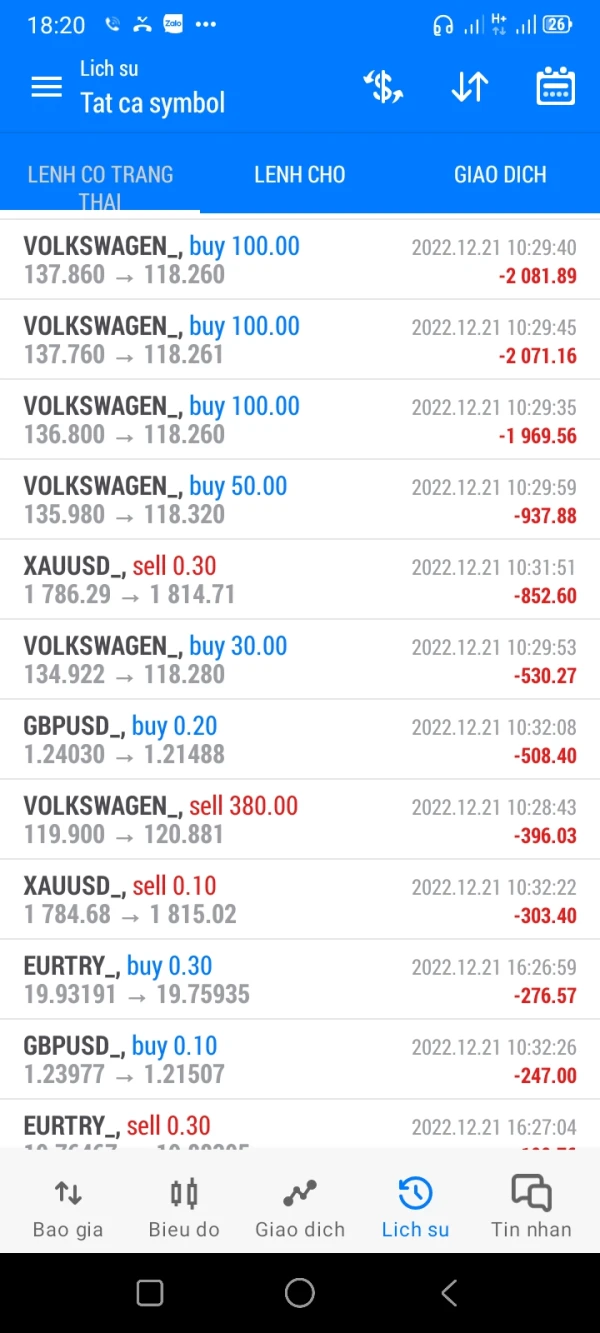600x1333 pixels.
Task: Open the GBPUSD buy 0.10 record
Action: click(x=300, y=1060)
